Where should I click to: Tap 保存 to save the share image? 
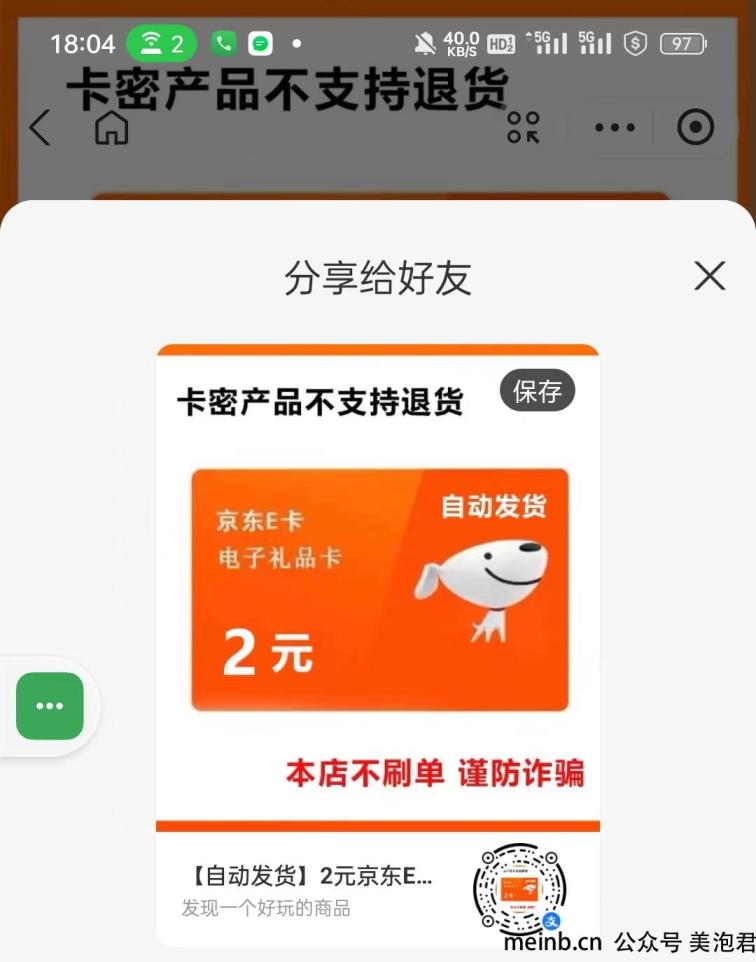click(x=537, y=391)
